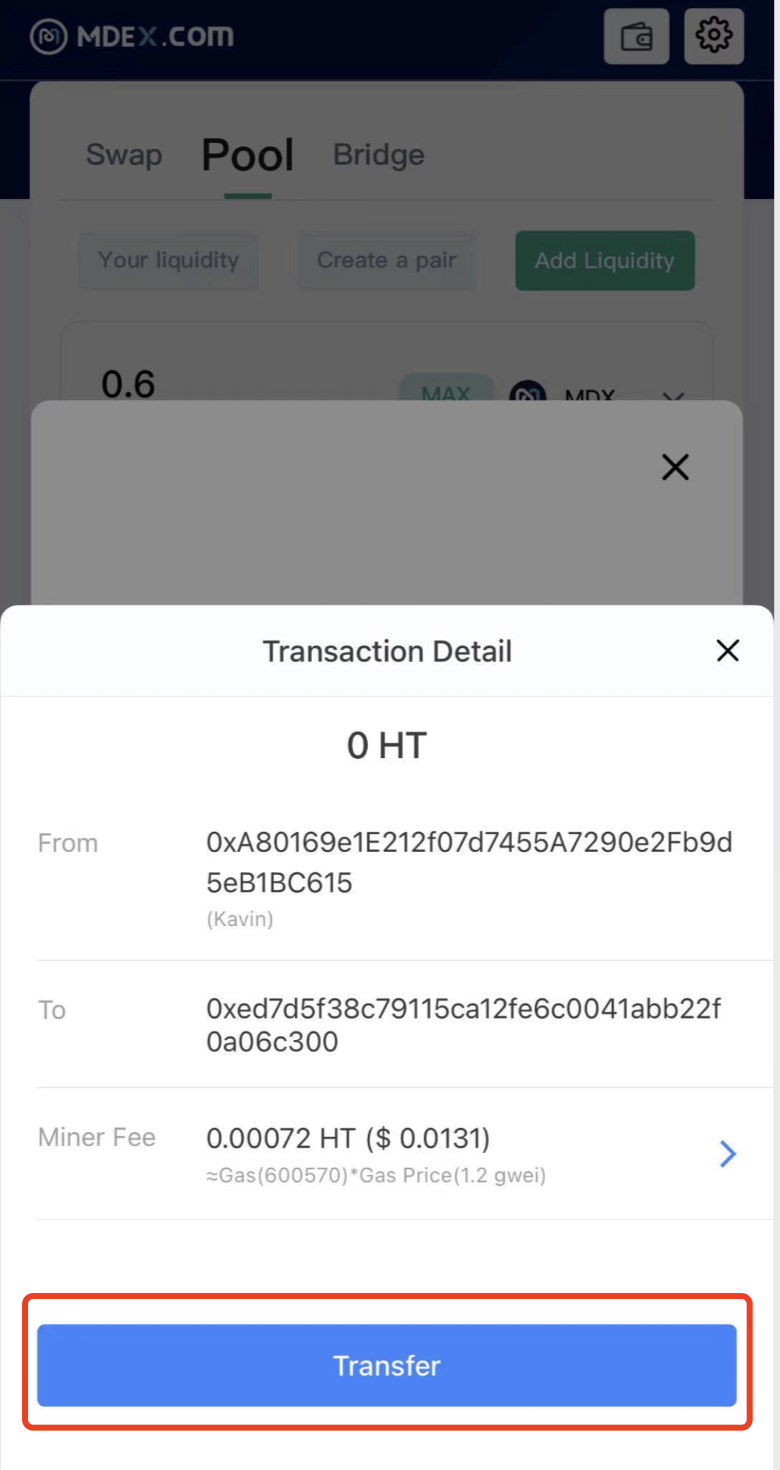The image size is (780, 1470).
Task: Open Your liquidity section
Action: pos(168,261)
